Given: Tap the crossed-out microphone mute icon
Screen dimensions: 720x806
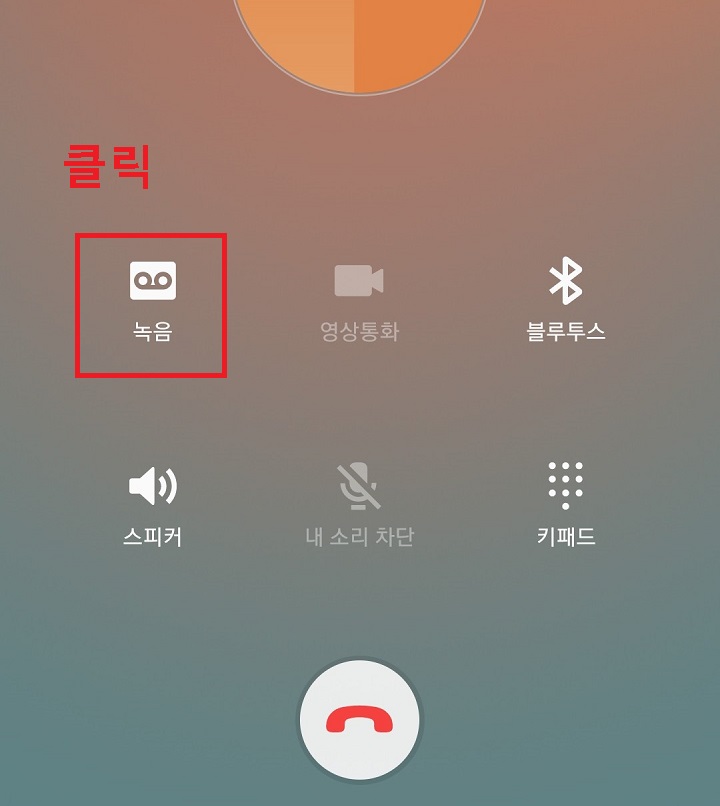Looking at the screenshot, I should (360, 487).
